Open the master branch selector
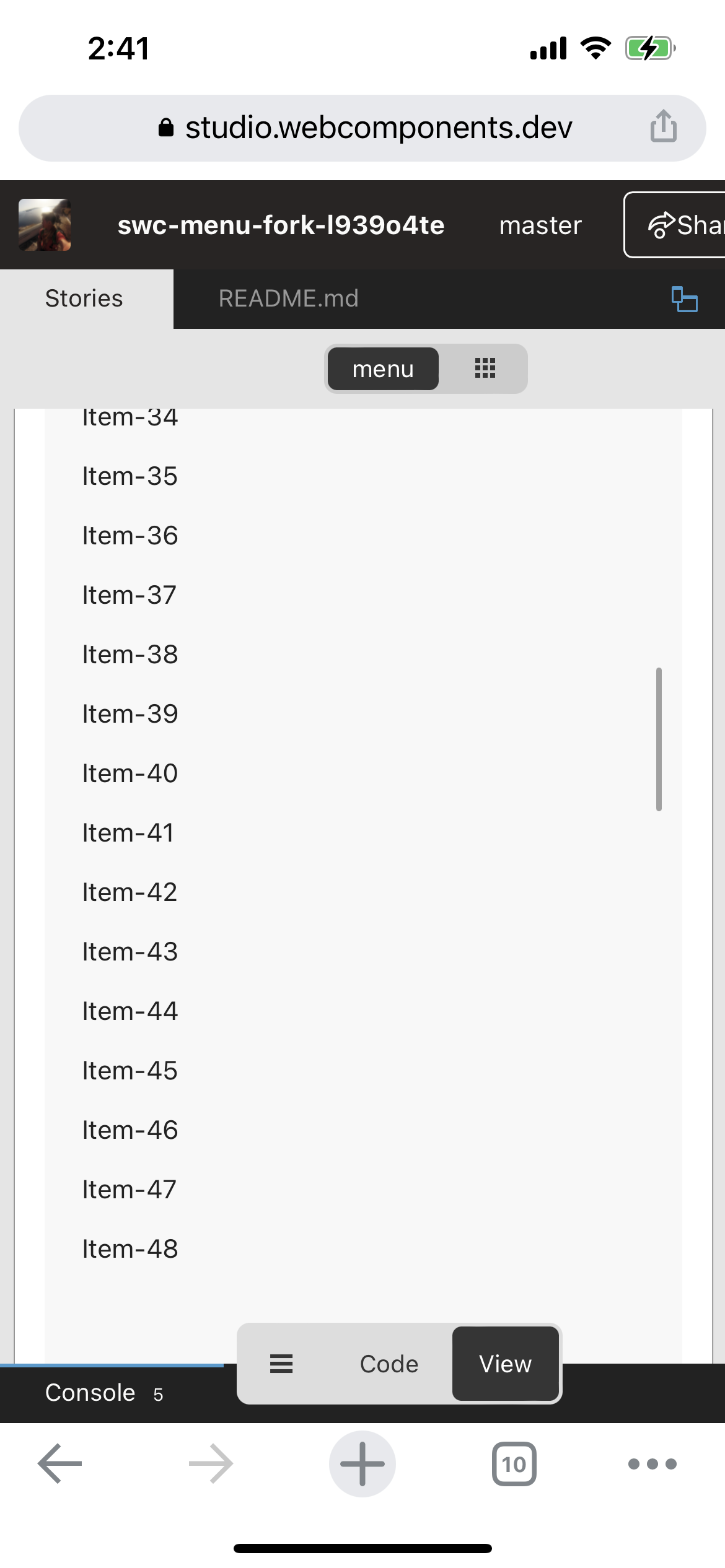 (539, 225)
